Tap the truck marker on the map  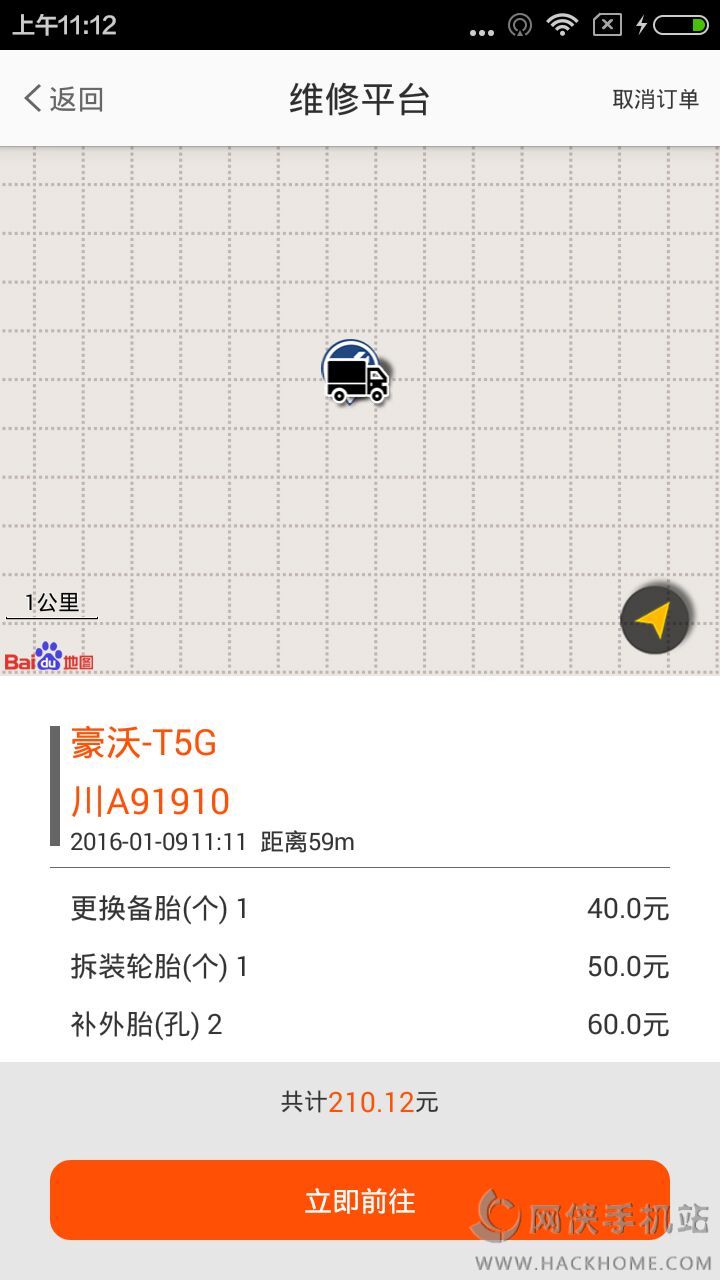pos(356,372)
